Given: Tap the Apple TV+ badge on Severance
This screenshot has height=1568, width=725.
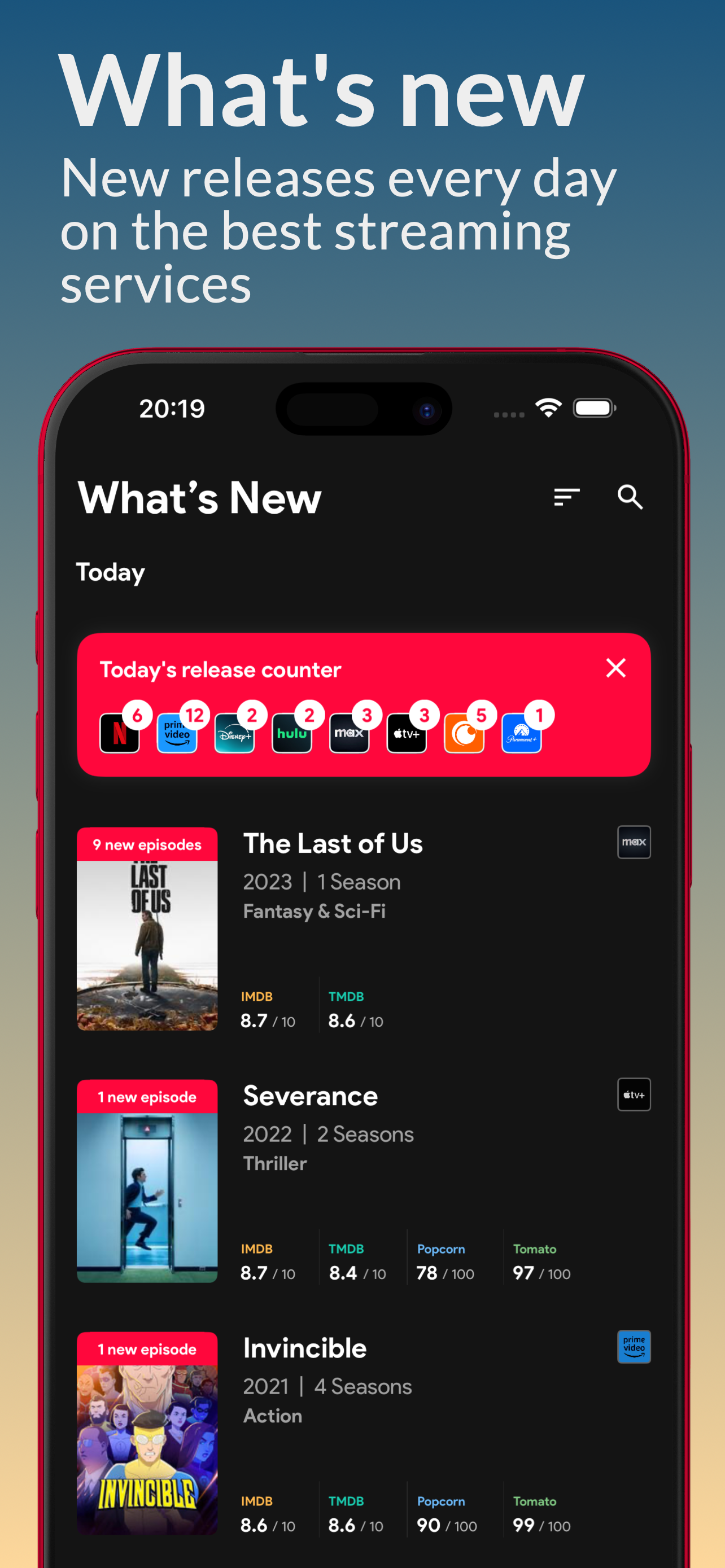Looking at the screenshot, I should coord(634,1094).
